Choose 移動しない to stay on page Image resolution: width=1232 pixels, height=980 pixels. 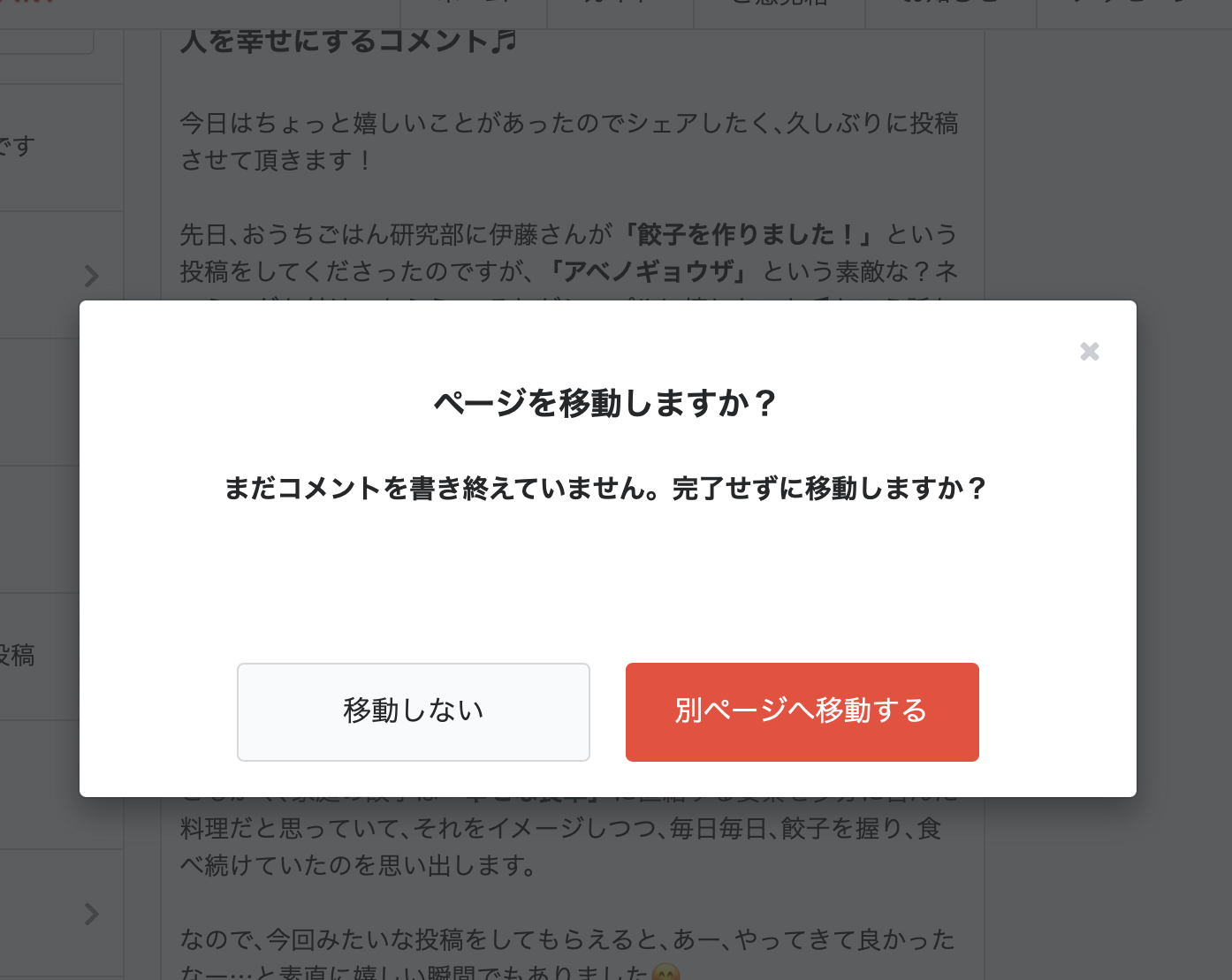coord(414,711)
